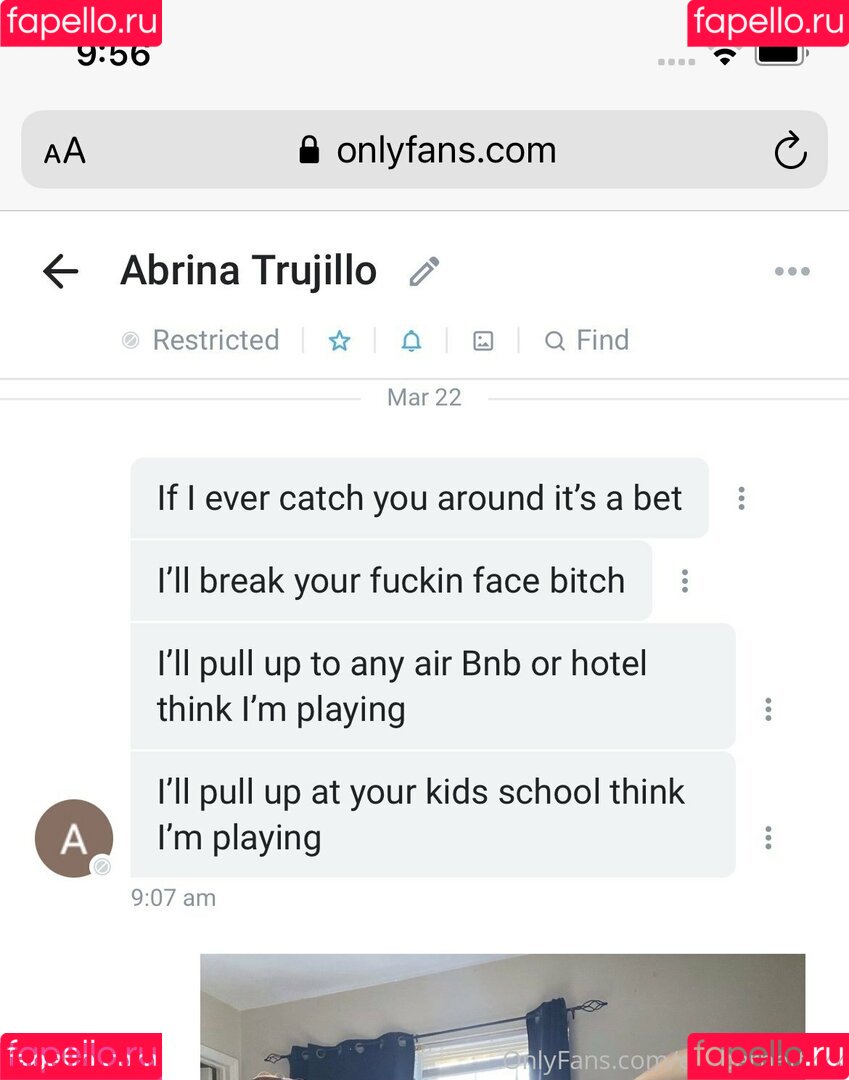Open the photo sent in the chat
Image resolution: width=849 pixels, height=1080 pixels.
point(502,1015)
